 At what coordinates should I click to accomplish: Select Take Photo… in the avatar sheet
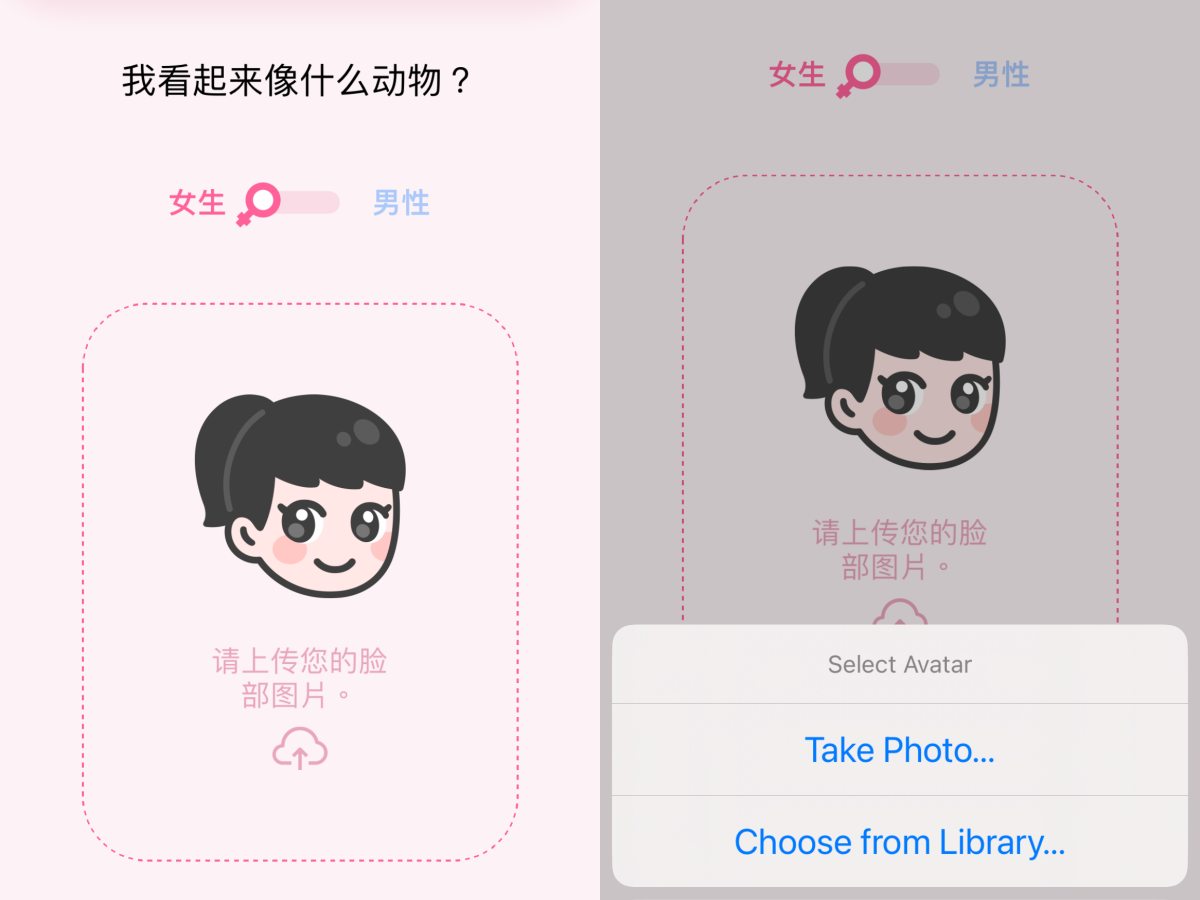click(899, 750)
